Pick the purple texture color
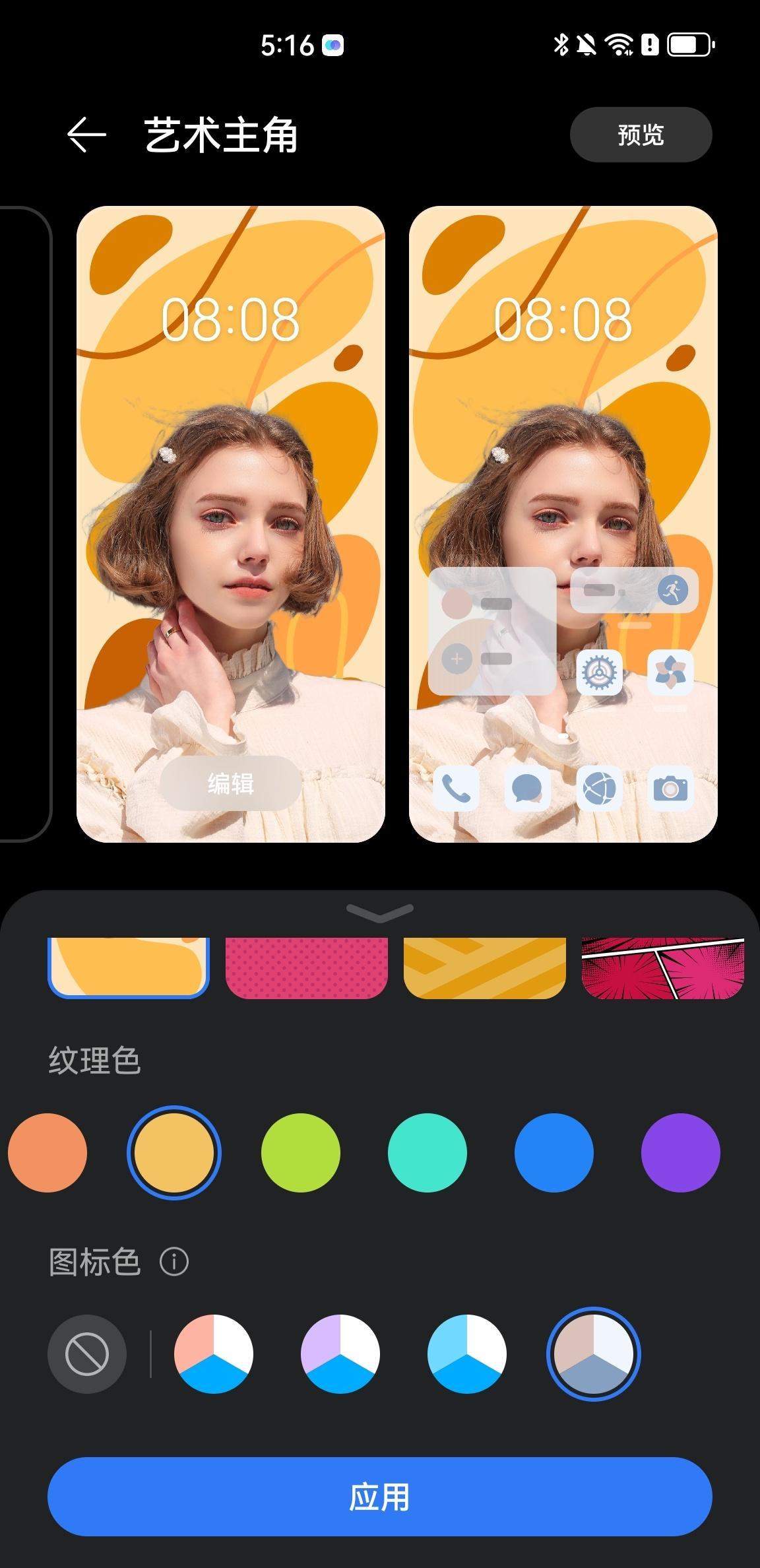 tap(680, 1153)
